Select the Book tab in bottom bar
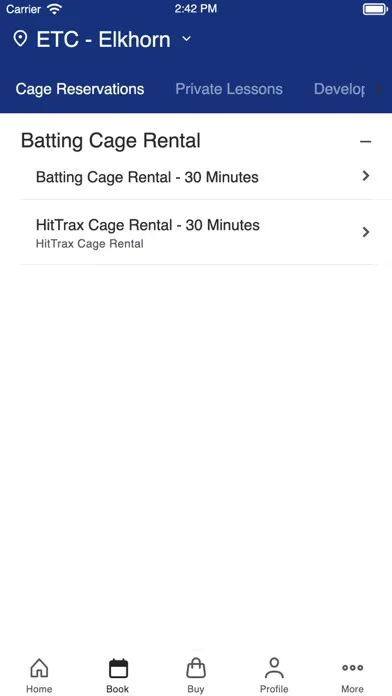 tap(118, 676)
